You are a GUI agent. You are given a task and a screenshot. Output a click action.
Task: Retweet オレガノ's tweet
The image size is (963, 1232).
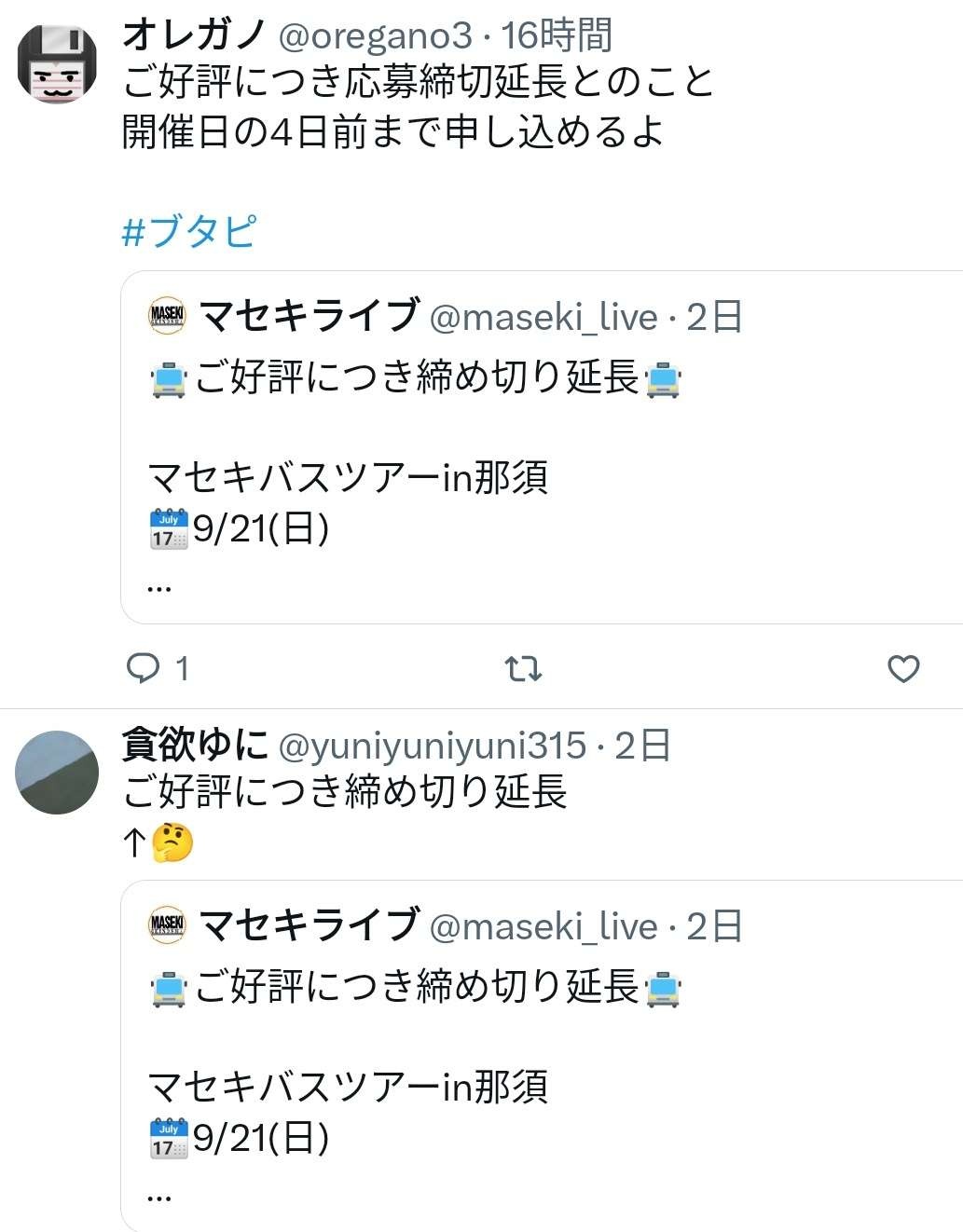(523, 668)
